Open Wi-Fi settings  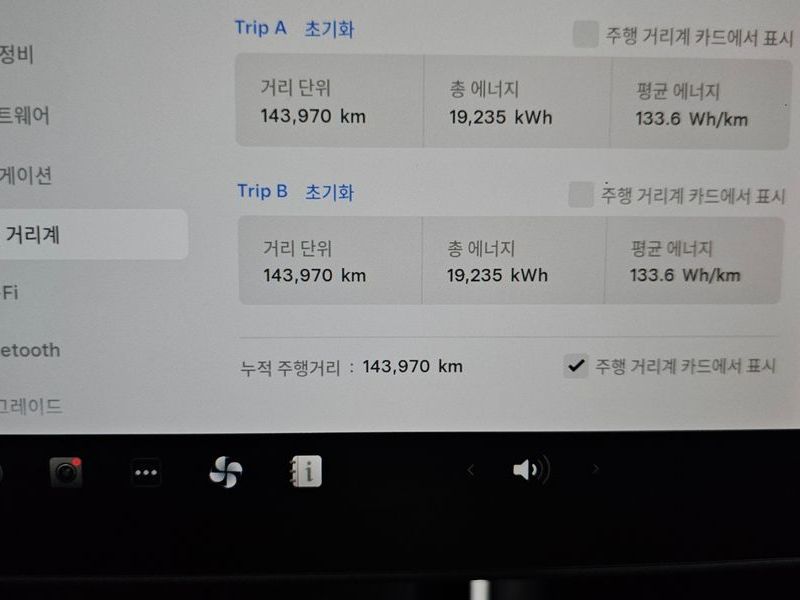click(11, 293)
